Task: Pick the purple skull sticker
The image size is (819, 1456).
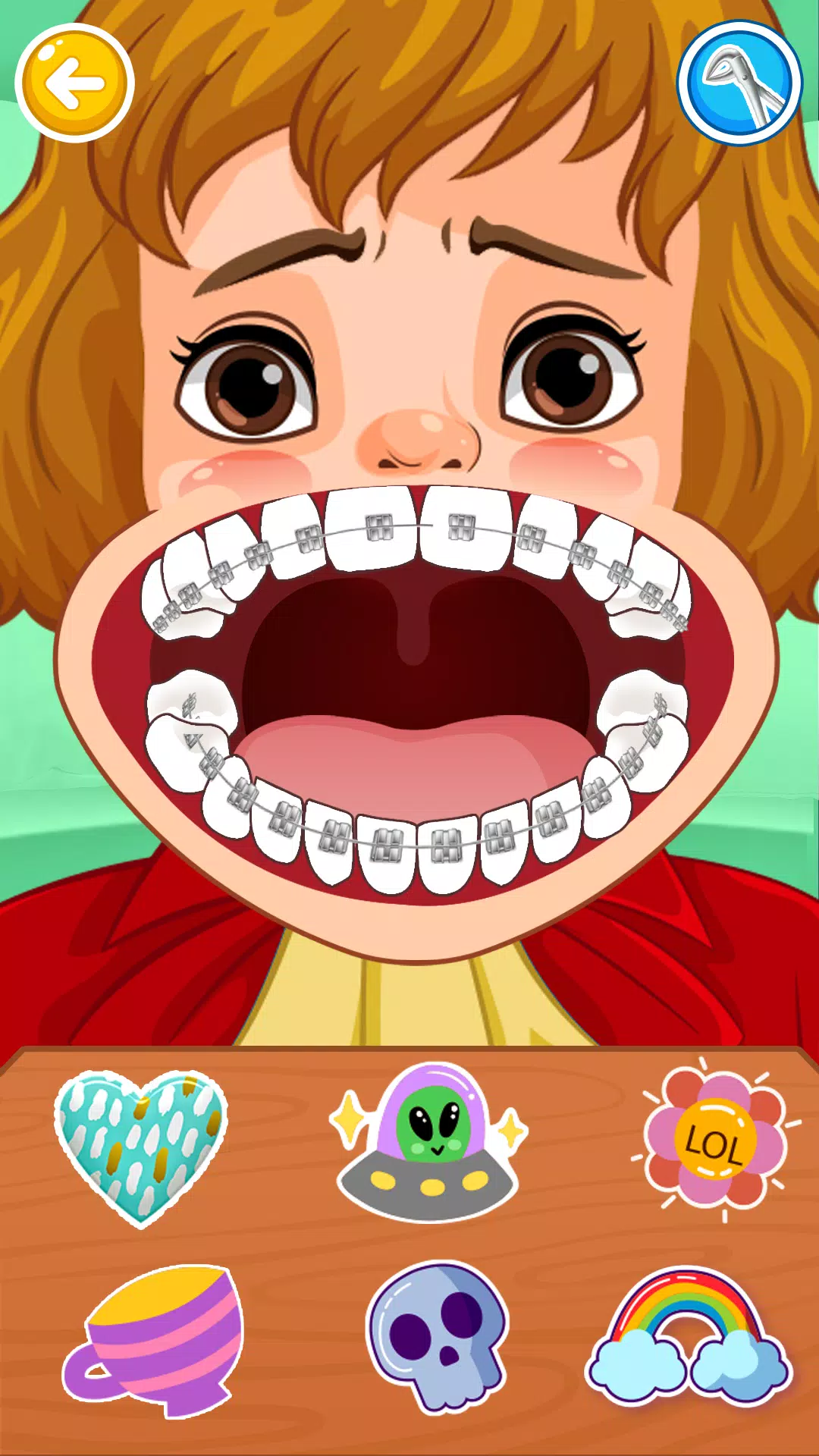Action: (438, 1336)
